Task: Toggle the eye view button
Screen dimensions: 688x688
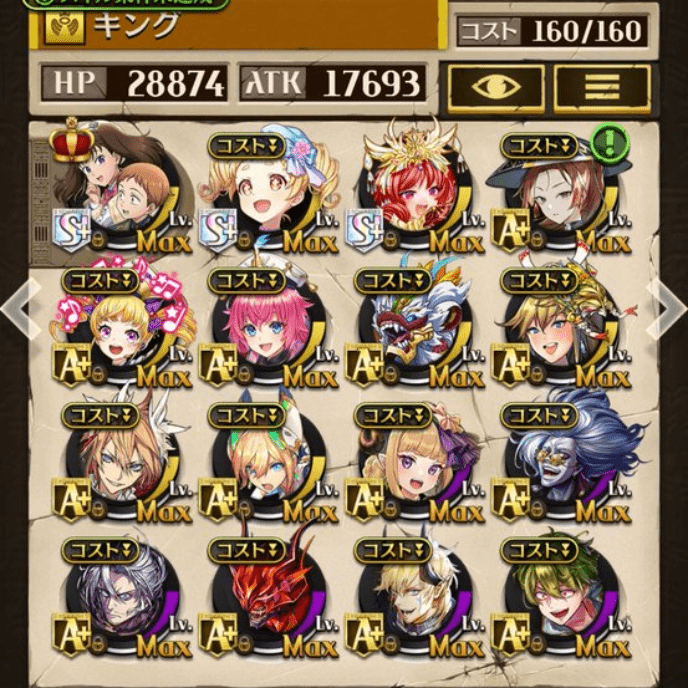Action: pyautogui.click(x=496, y=88)
